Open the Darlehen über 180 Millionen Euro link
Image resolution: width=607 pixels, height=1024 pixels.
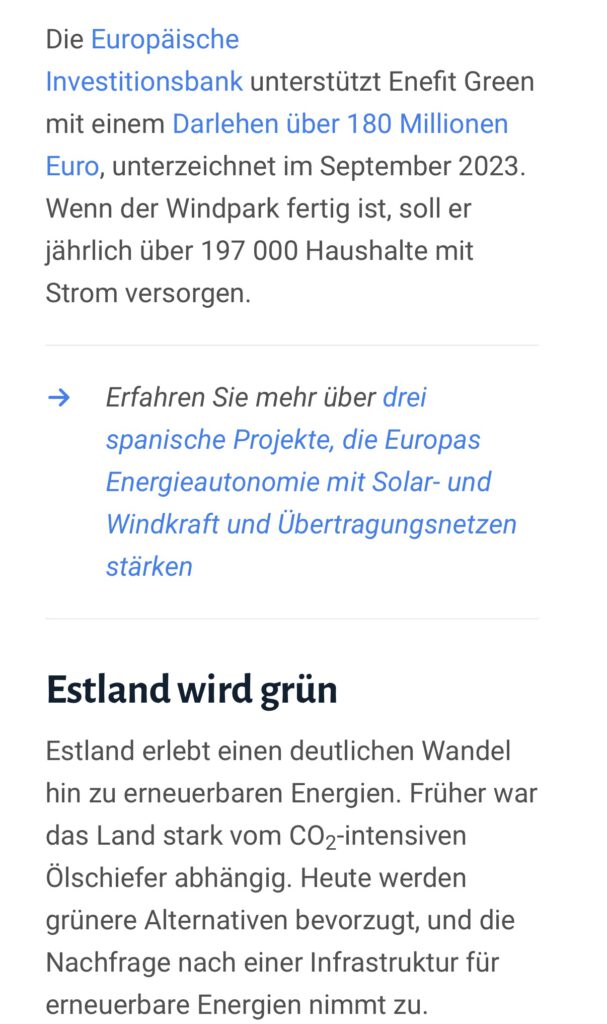(340, 124)
